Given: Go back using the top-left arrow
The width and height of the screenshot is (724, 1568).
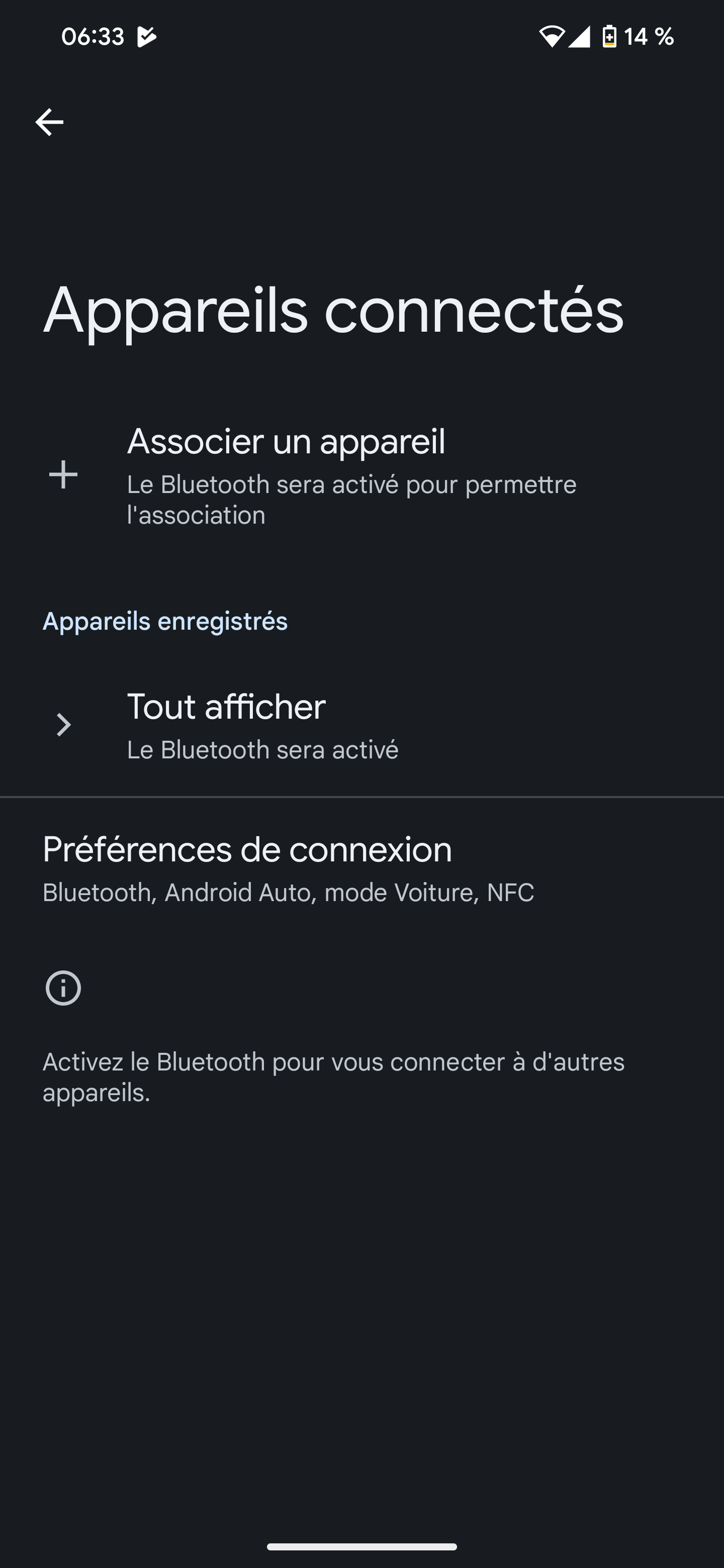Looking at the screenshot, I should pyautogui.click(x=49, y=122).
